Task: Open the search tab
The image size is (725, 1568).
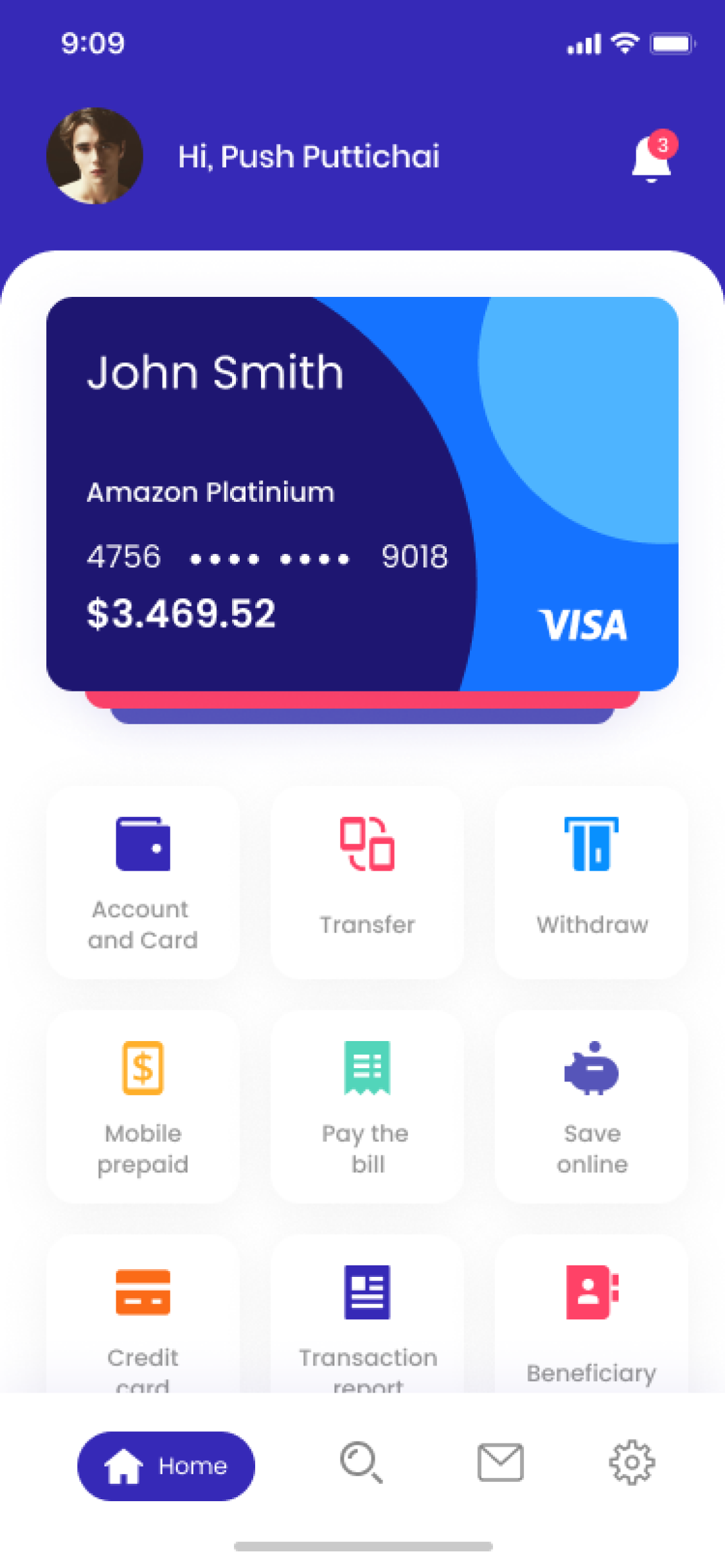Action: point(361,1463)
